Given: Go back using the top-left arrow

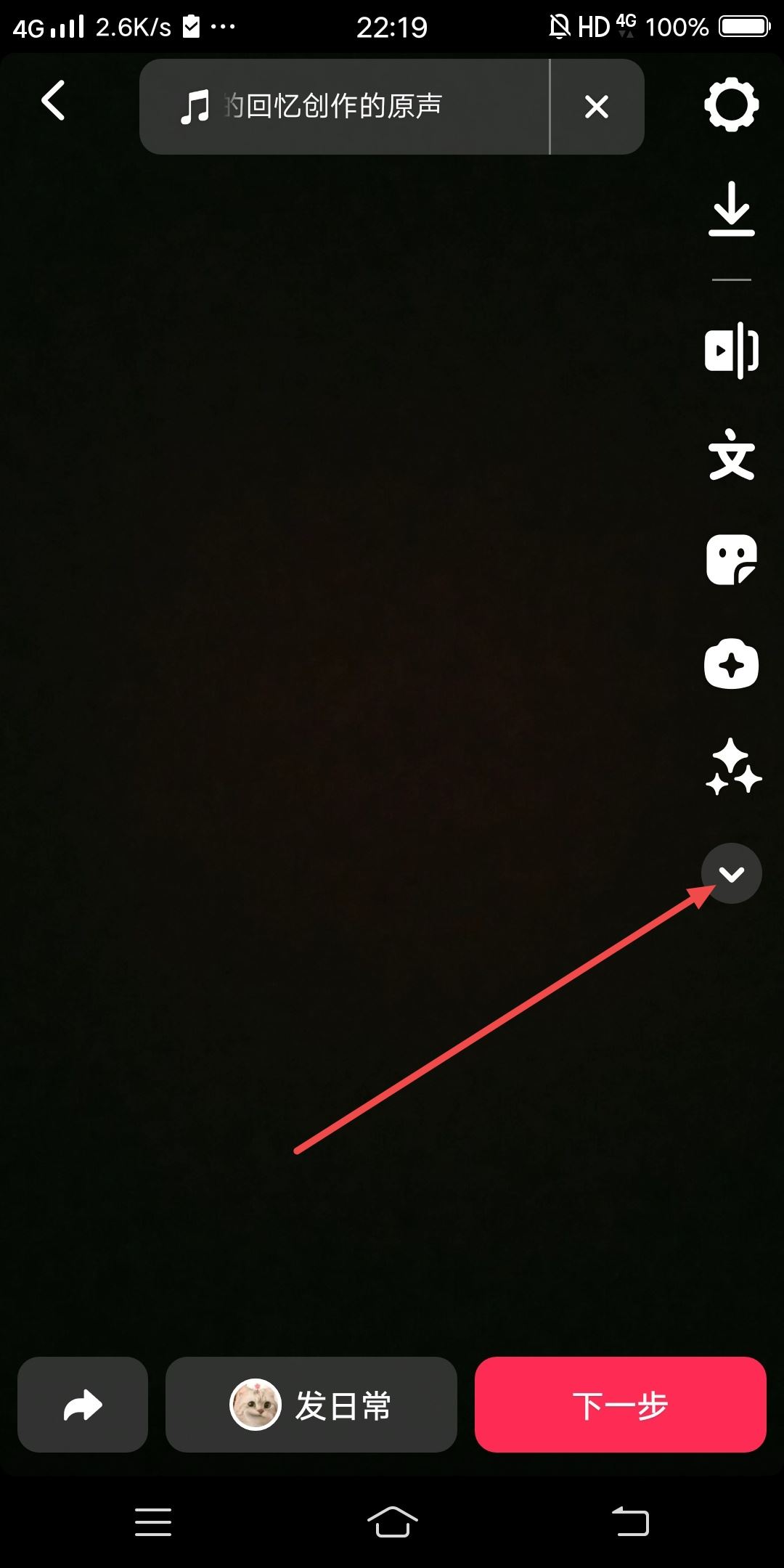Looking at the screenshot, I should click(x=53, y=100).
